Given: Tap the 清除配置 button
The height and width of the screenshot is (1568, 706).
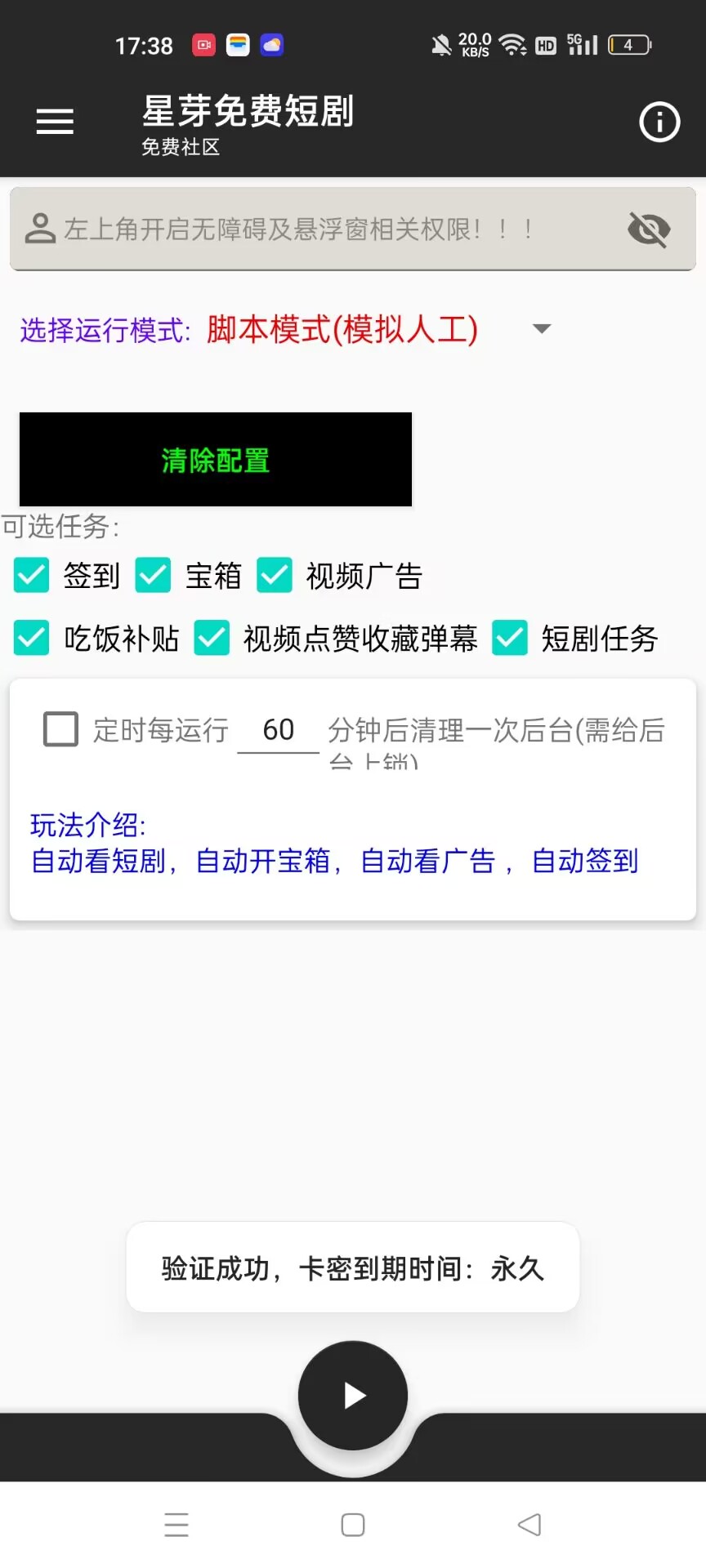Looking at the screenshot, I should point(216,460).
